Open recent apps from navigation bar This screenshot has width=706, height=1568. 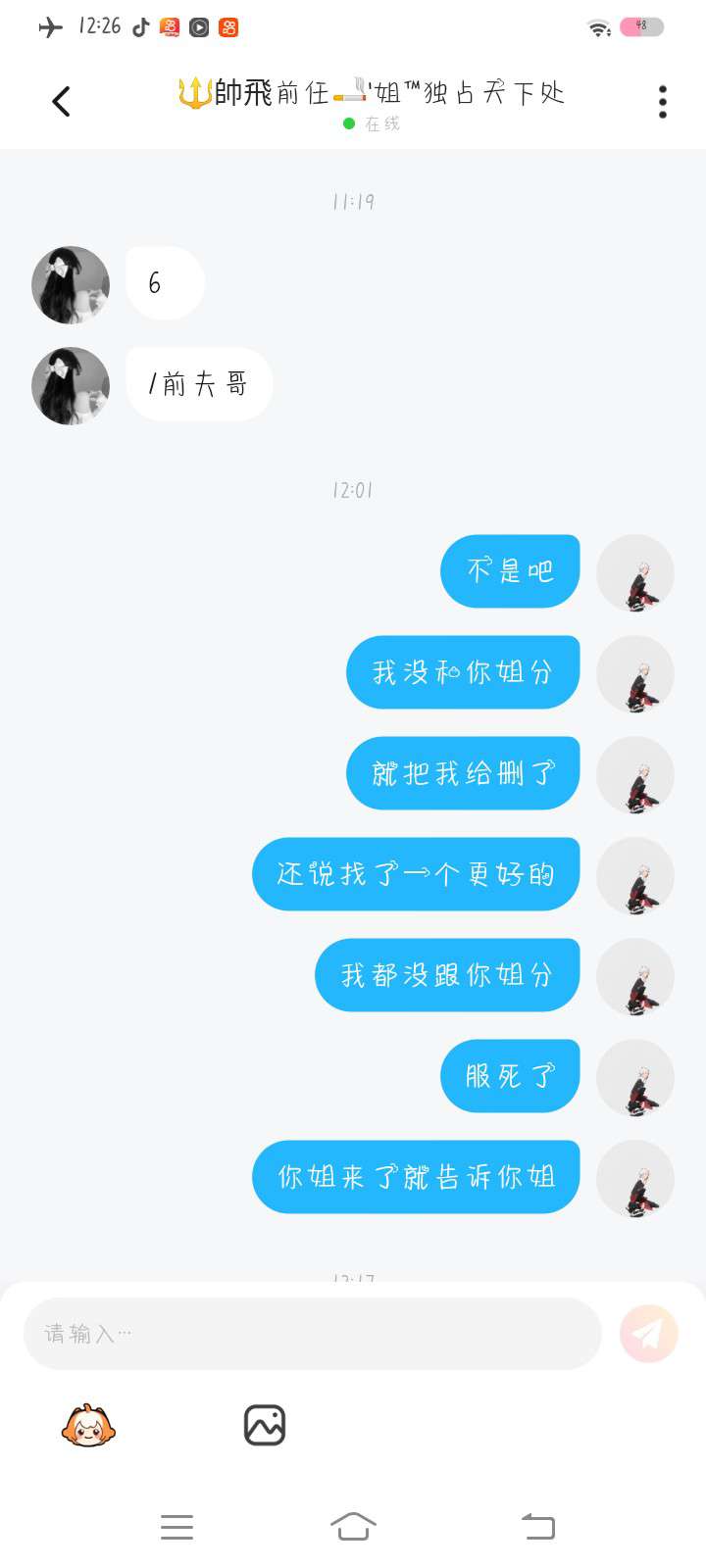176,1526
